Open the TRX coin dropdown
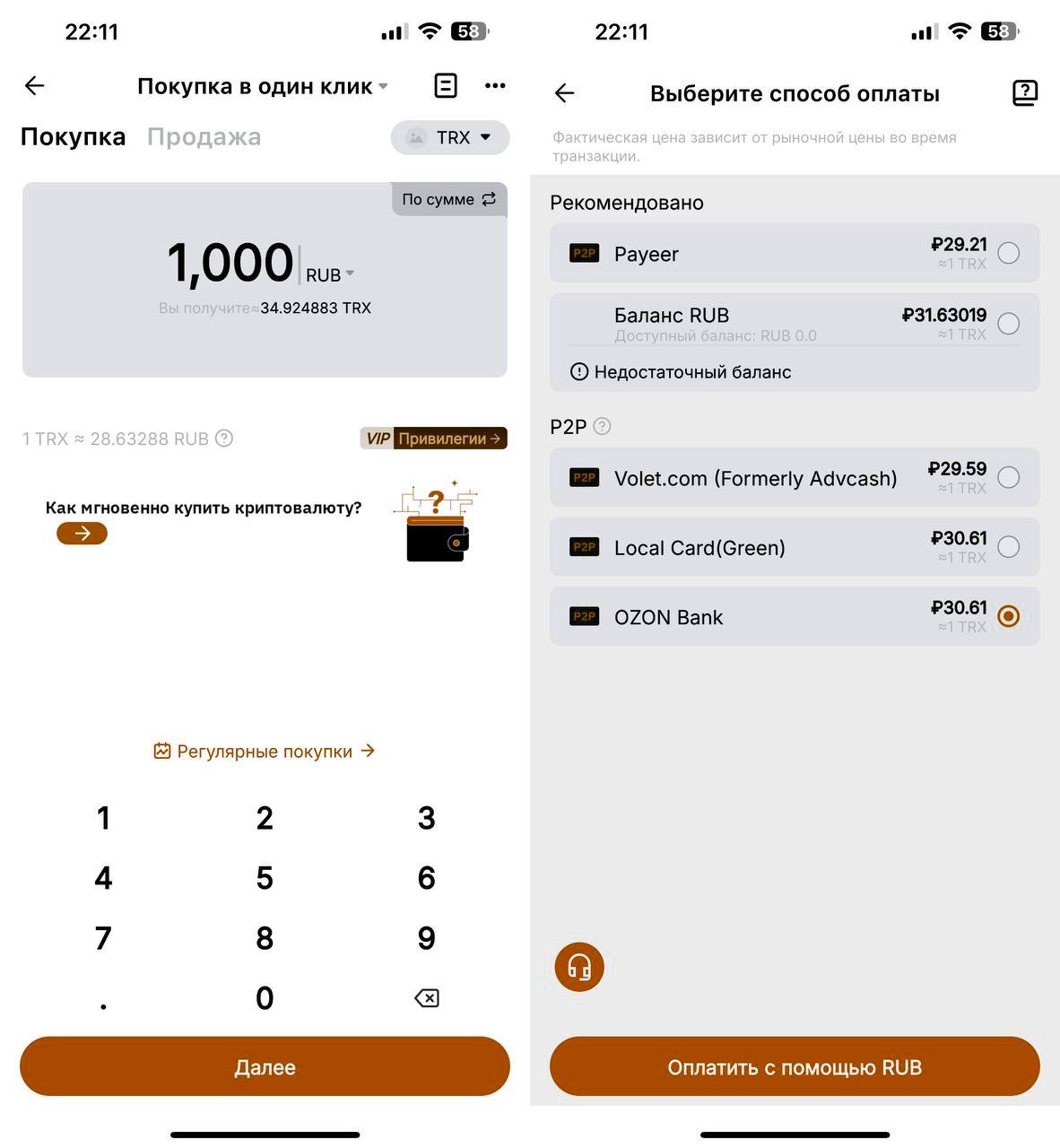The height and width of the screenshot is (1148, 1060). pyautogui.click(x=450, y=138)
